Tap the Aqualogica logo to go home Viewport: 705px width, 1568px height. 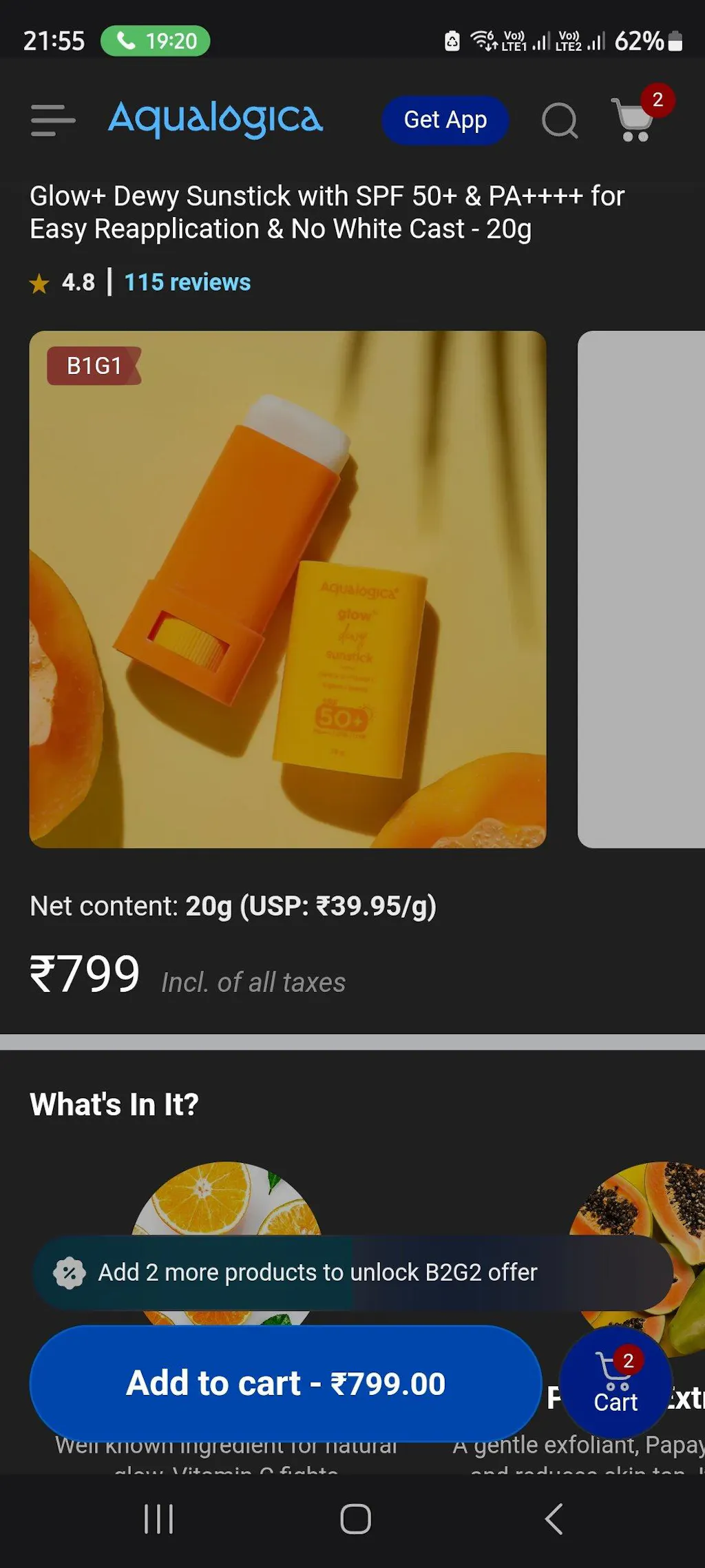click(x=215, y=119)
